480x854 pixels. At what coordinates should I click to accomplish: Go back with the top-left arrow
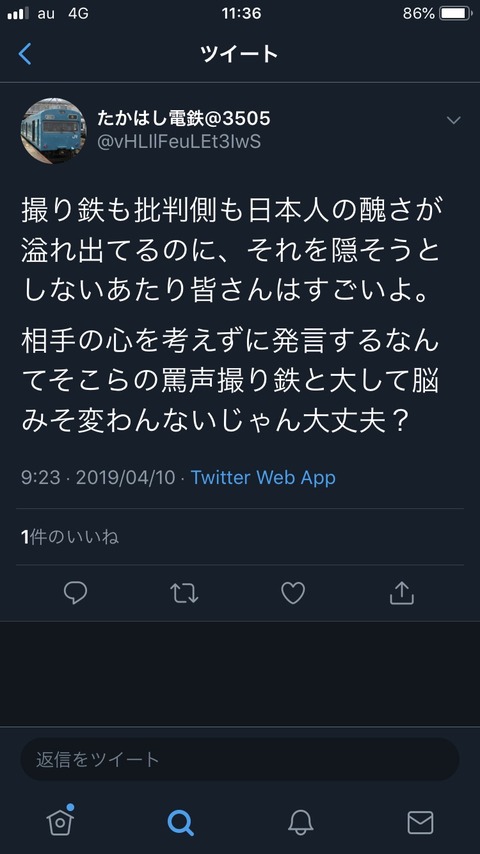25,54
